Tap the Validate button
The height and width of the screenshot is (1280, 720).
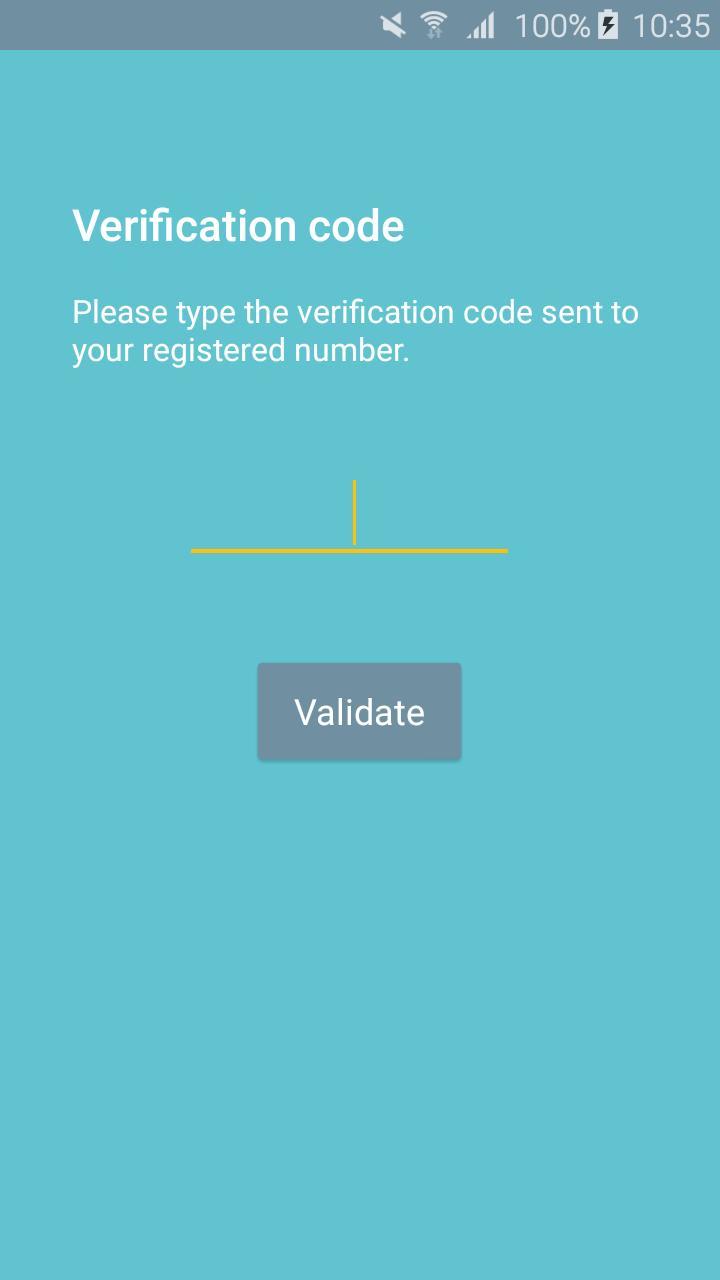pos(359,712)
